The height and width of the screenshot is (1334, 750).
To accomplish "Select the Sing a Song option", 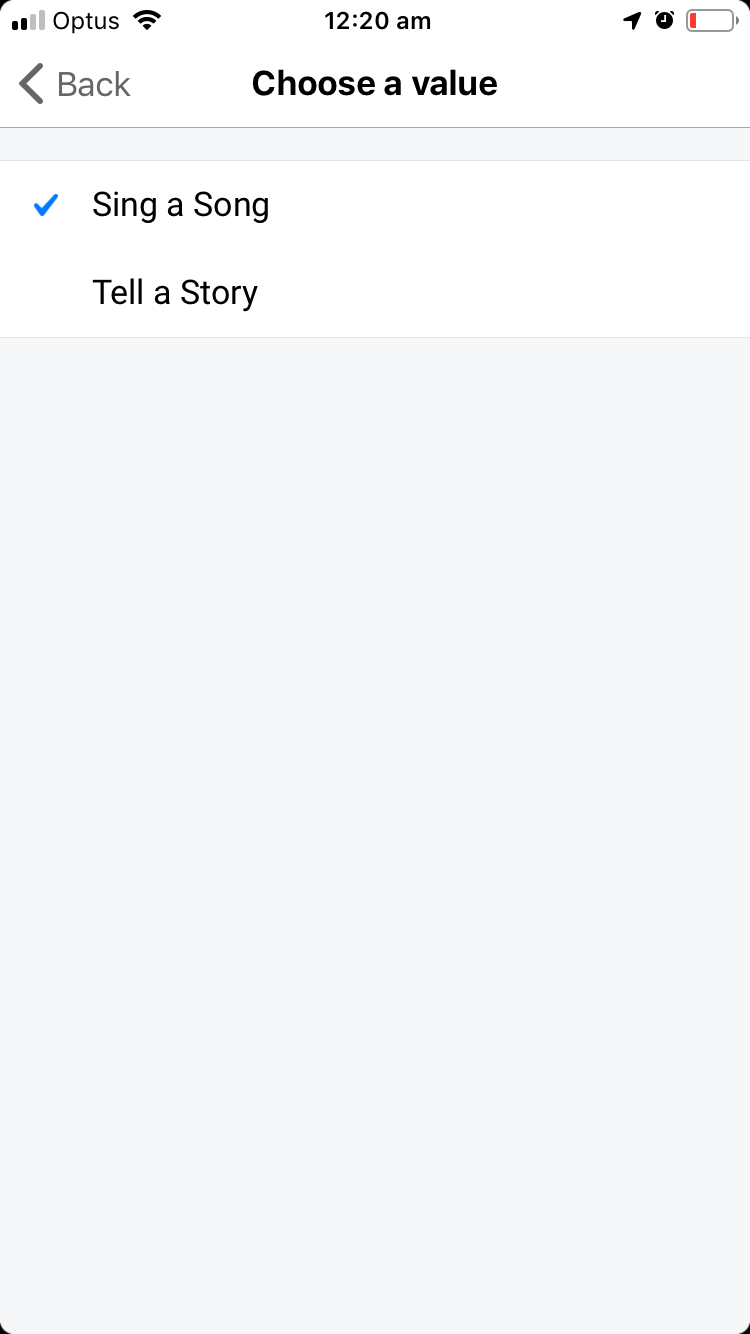I will pos(181,205).
